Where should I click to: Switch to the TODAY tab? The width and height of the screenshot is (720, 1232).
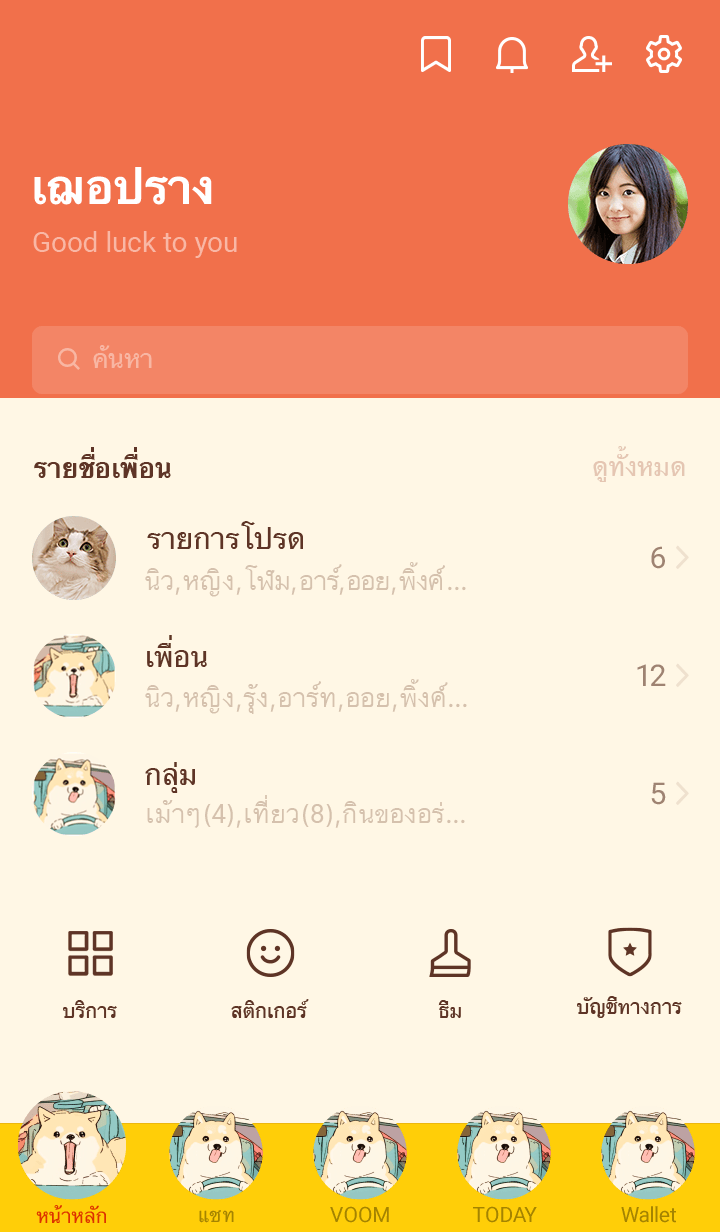click(504, 1165)
